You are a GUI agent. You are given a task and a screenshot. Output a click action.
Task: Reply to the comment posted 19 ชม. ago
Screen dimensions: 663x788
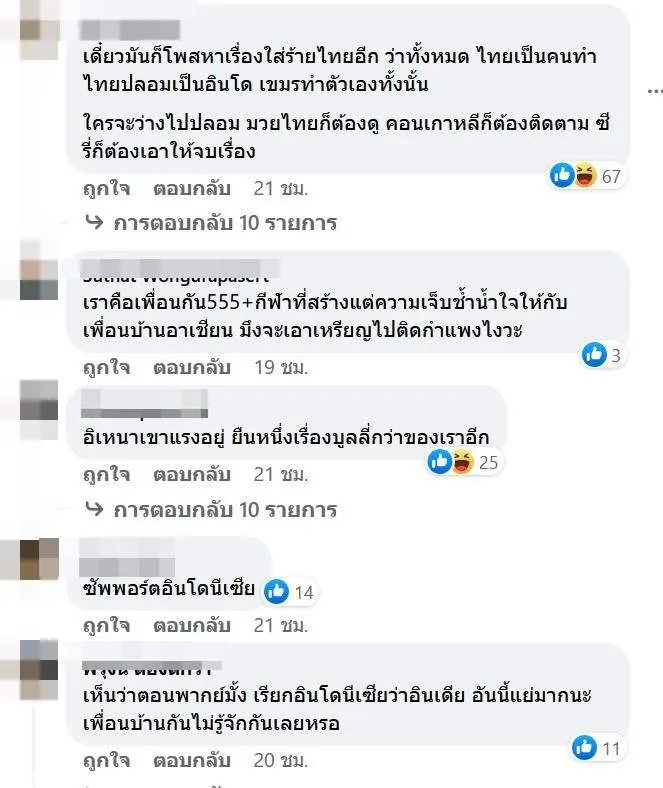tap(191, 366)
